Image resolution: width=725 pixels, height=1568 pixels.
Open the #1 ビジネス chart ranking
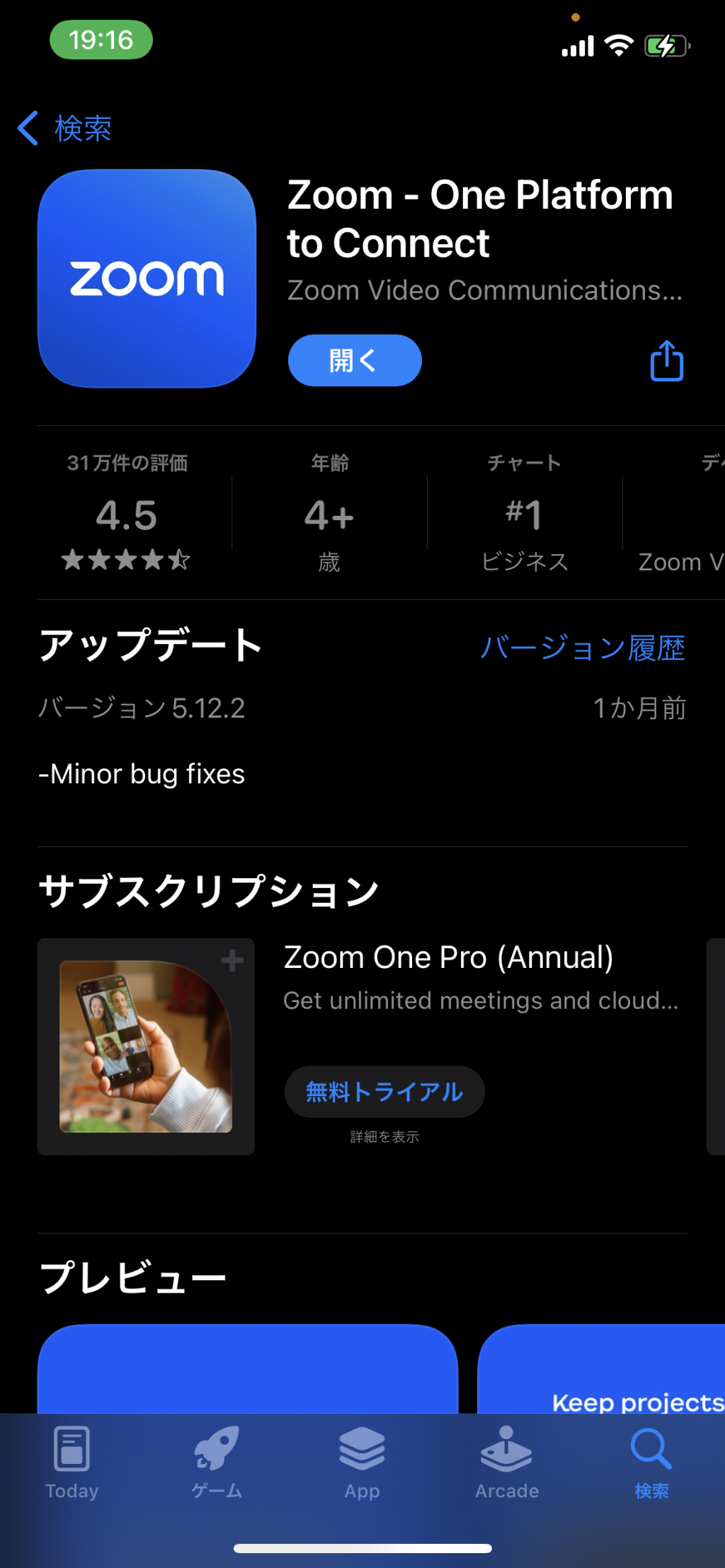pos(525,513)
